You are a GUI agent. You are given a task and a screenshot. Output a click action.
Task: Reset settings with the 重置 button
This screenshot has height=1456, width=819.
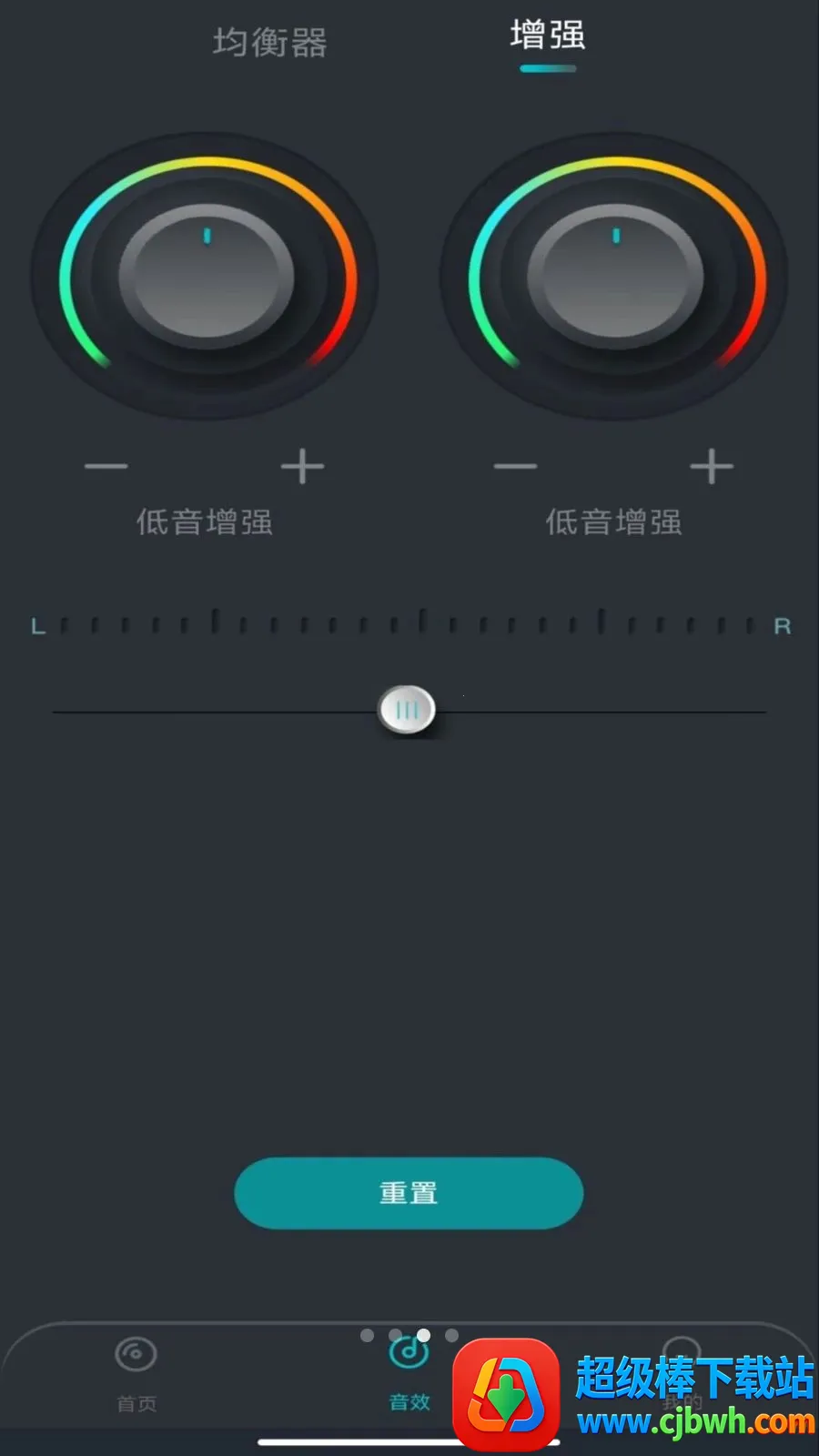tap(409, 1193)
